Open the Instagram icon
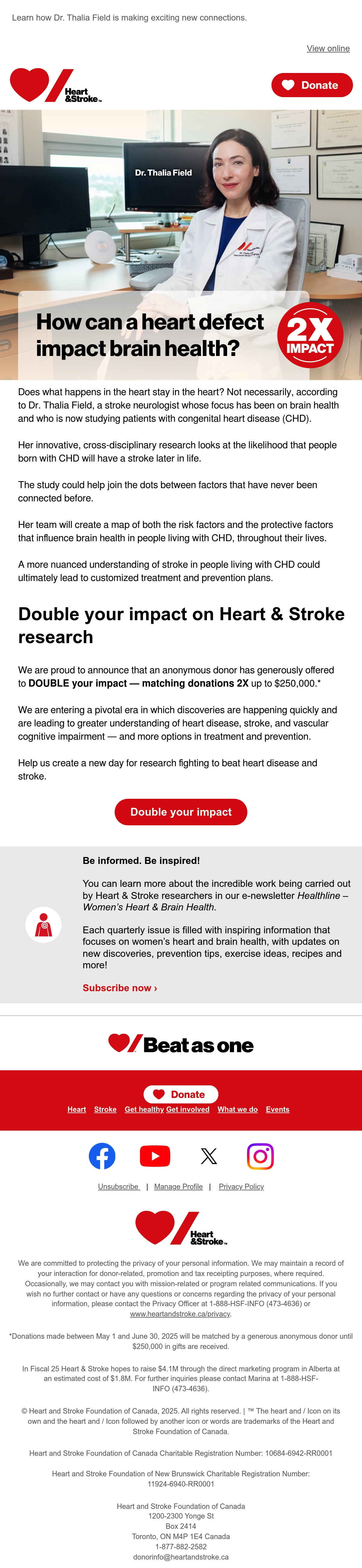 260,1156
